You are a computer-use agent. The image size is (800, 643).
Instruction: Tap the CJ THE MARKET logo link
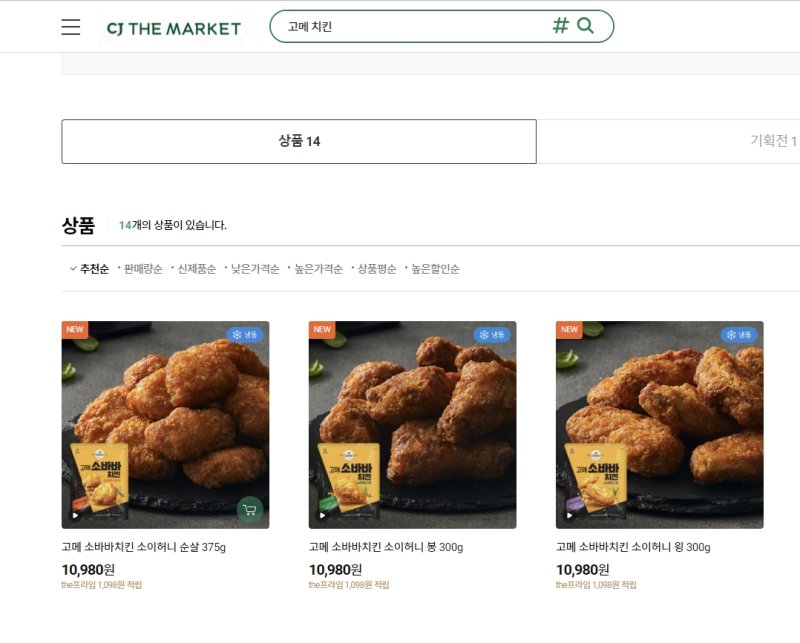point(174,28)
